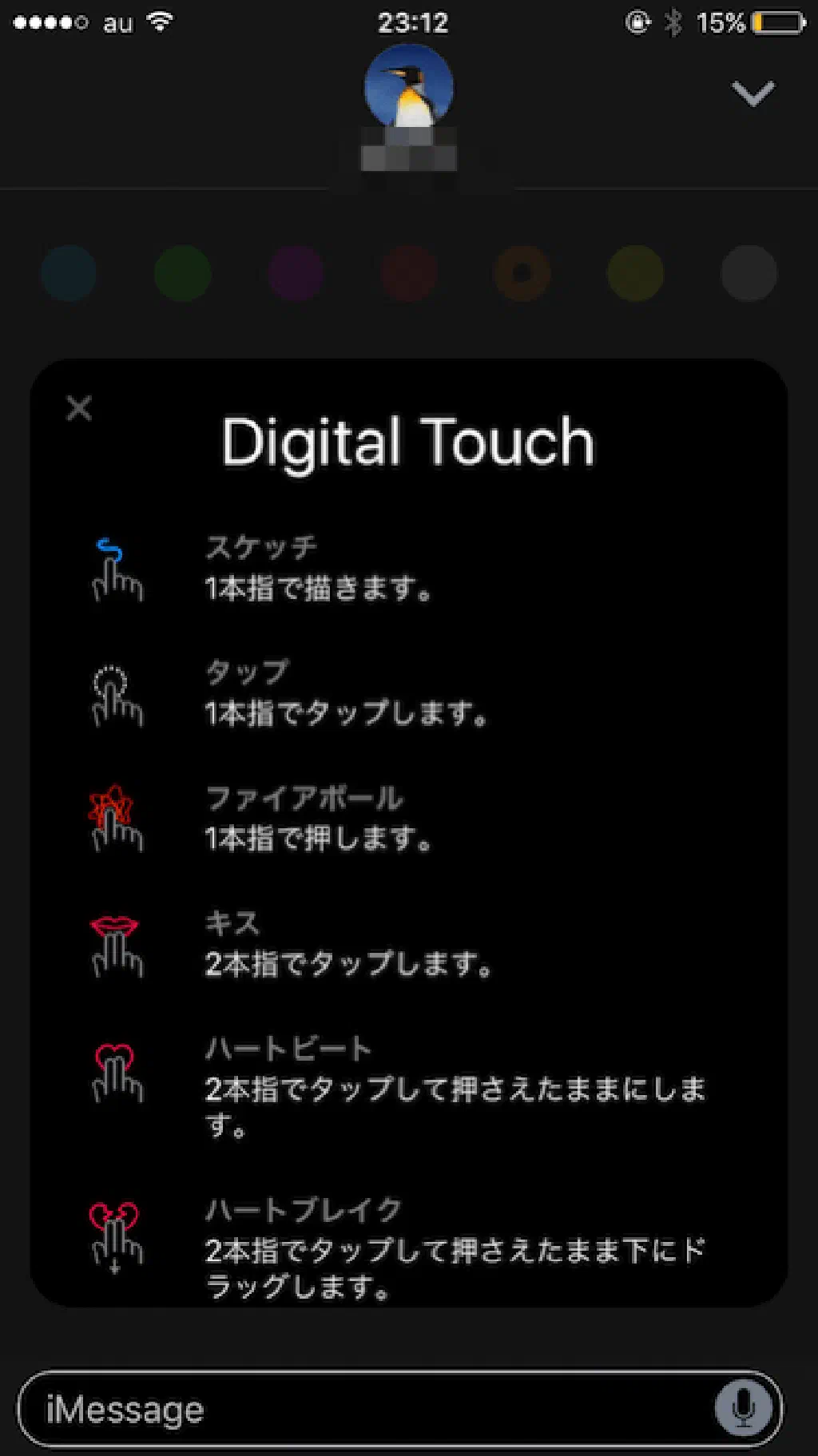Close the Digital Touch help panel
The image size is (818, 1456).
(x=79, y=408)
